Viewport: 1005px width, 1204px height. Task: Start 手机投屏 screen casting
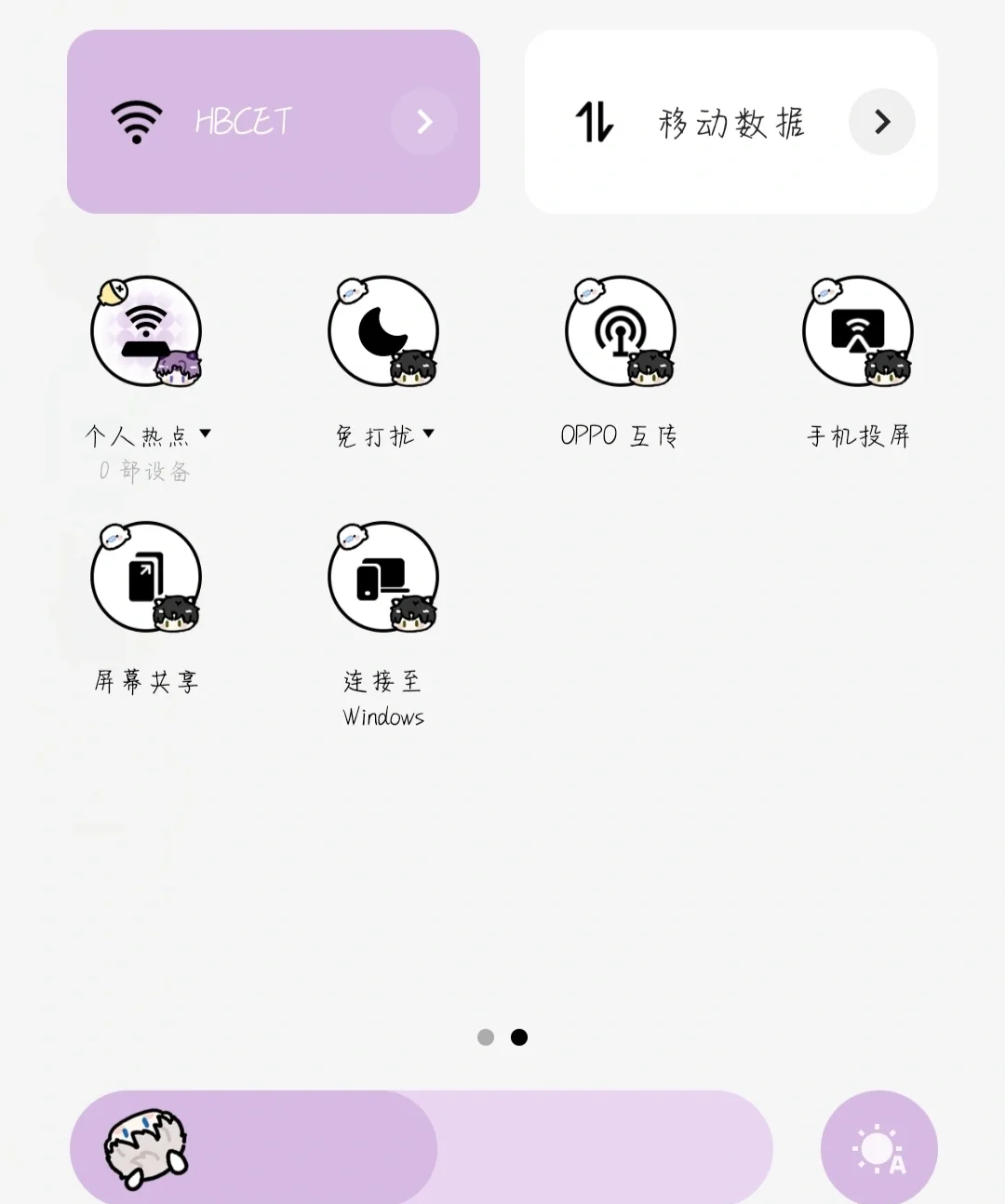(x=857, y=331)
